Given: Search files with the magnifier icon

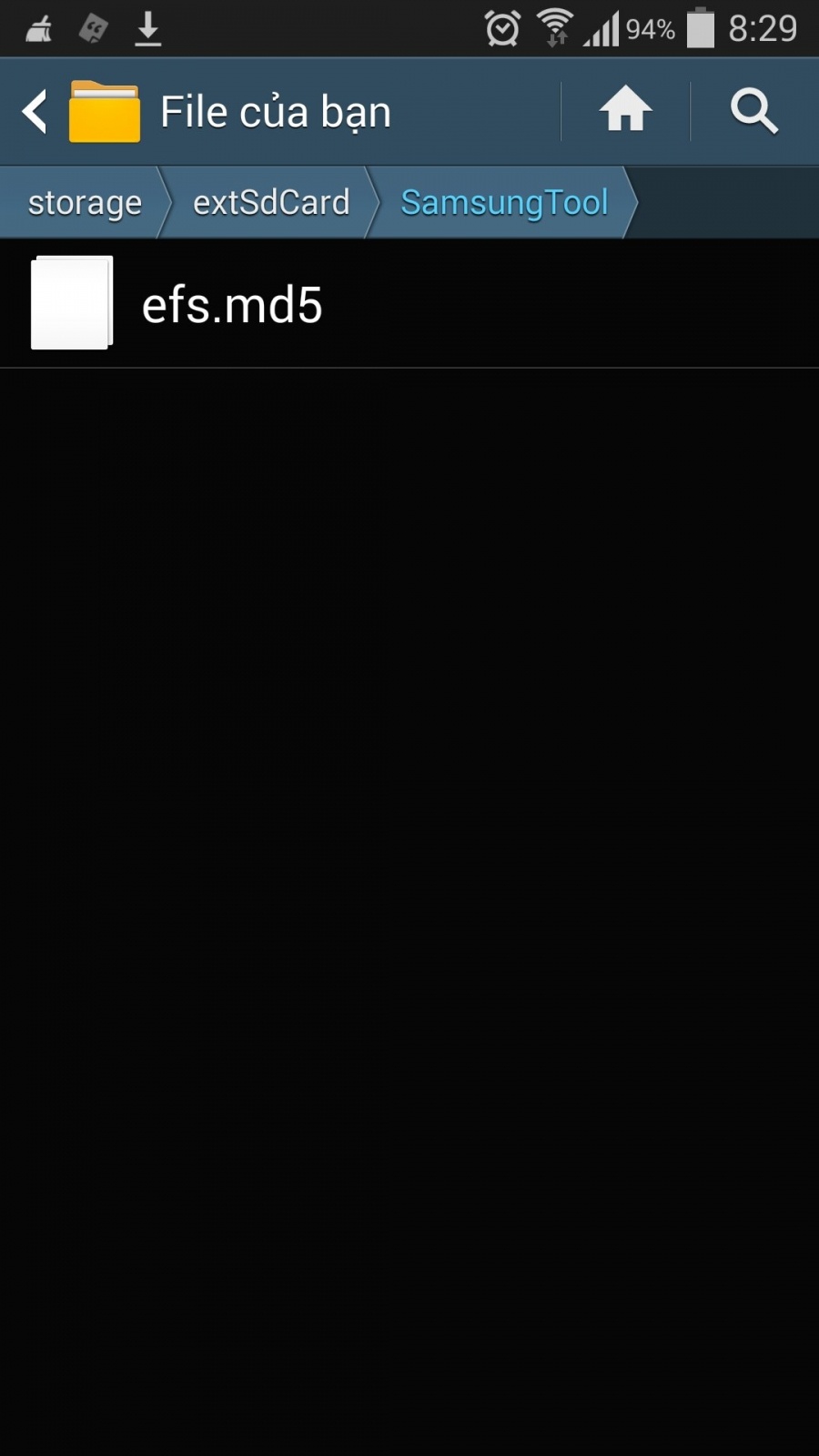Looking at the screenshot, I should [754, 111].
